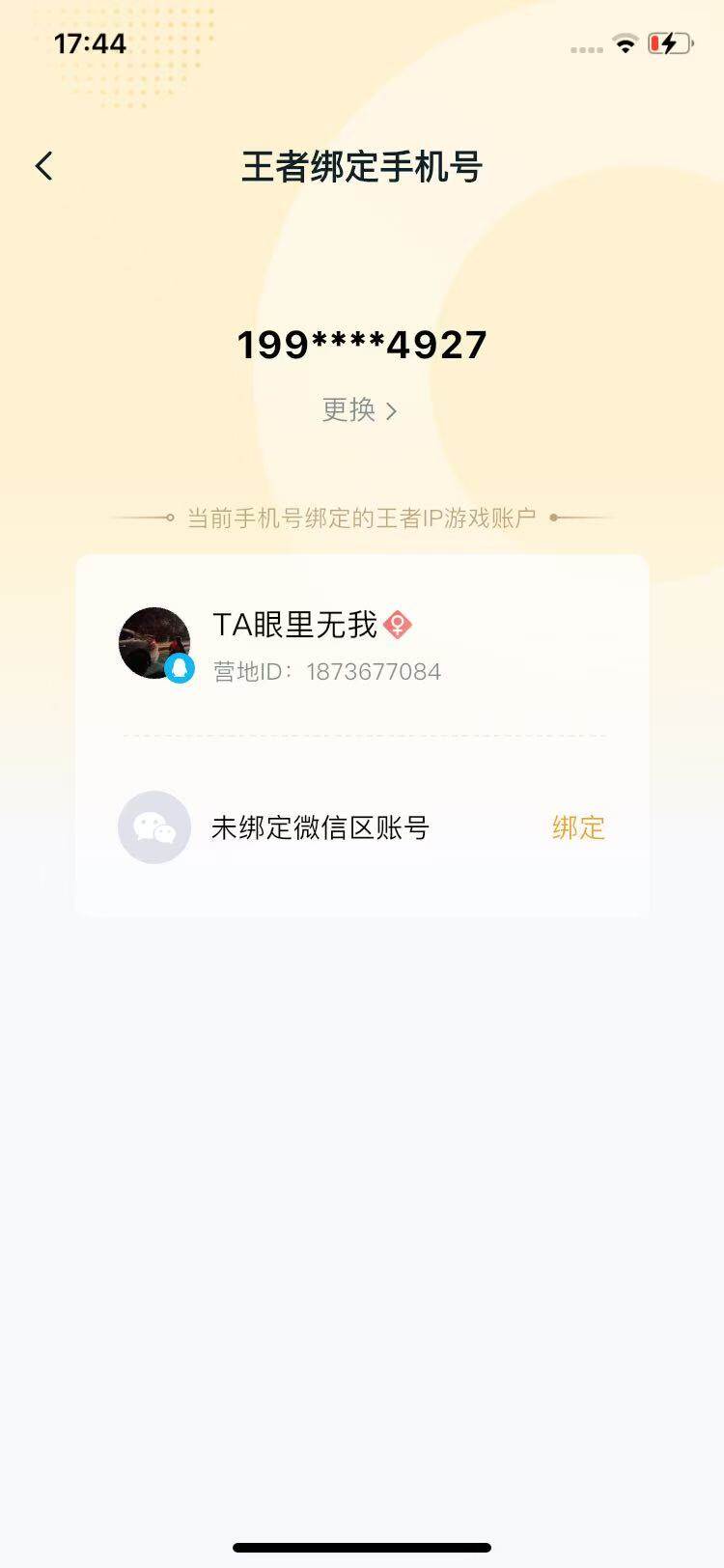
Task: Tap the WeChat icon in the unbound account row
Action: 153,827
